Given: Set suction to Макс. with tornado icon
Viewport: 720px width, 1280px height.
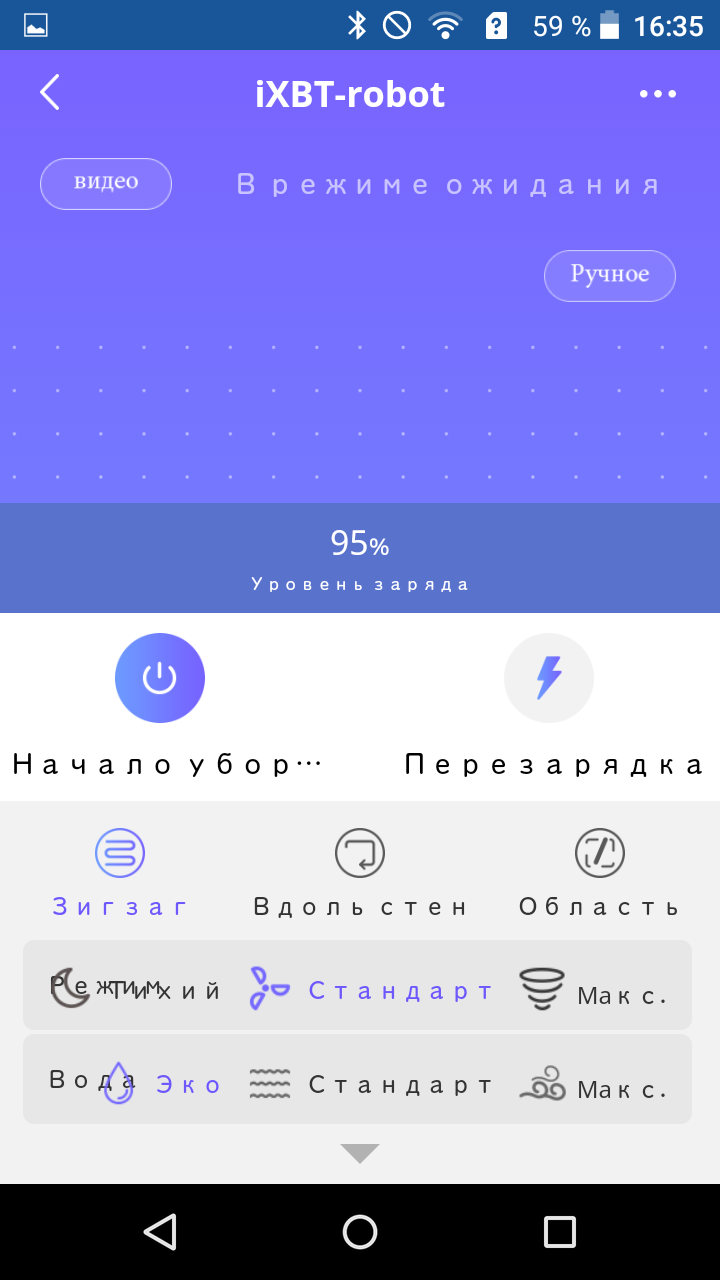Looking at the screenshot, I should click(x=594, y=989).
